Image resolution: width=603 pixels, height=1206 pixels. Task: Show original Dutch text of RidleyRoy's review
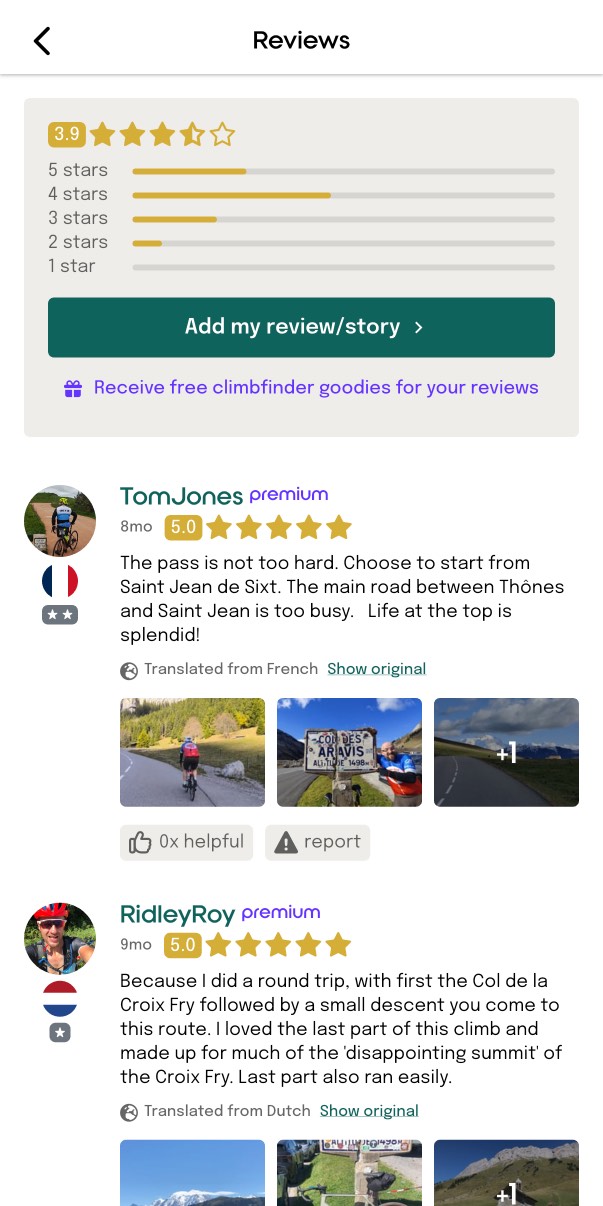point(369,1111)
